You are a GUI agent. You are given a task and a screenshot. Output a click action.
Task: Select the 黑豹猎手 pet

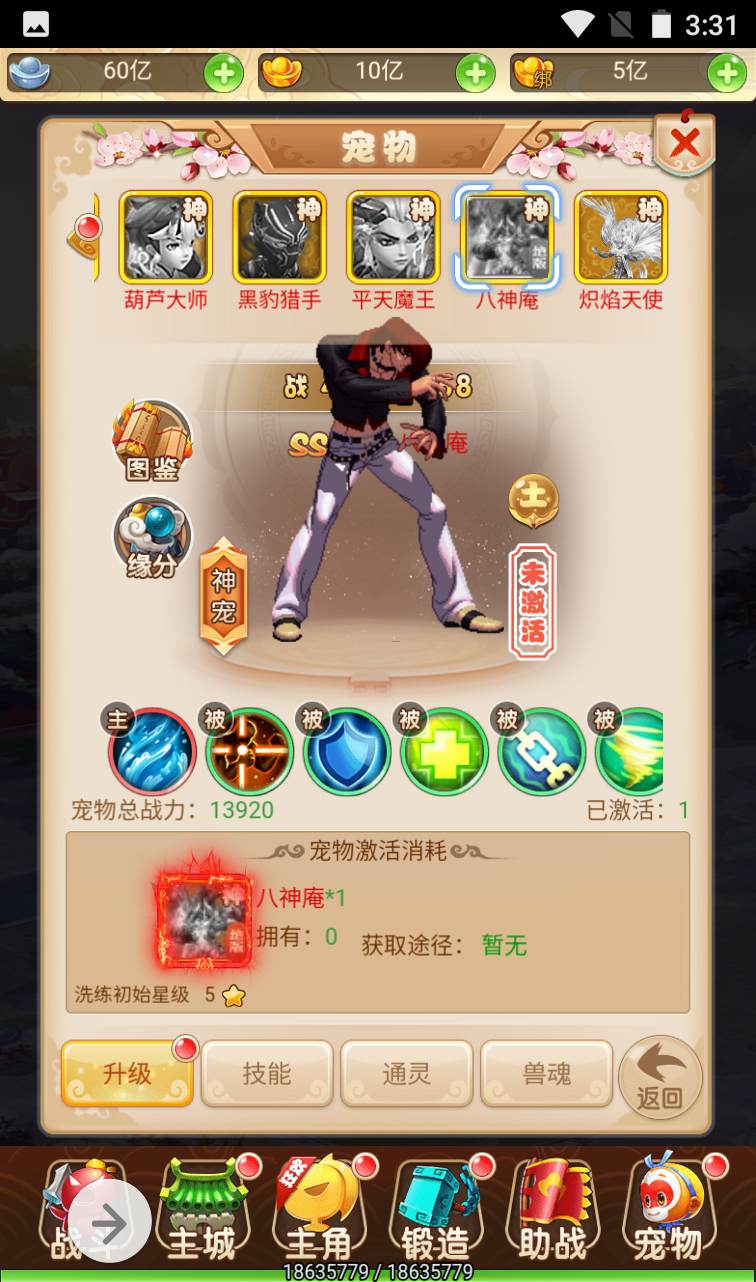[280, 238]
